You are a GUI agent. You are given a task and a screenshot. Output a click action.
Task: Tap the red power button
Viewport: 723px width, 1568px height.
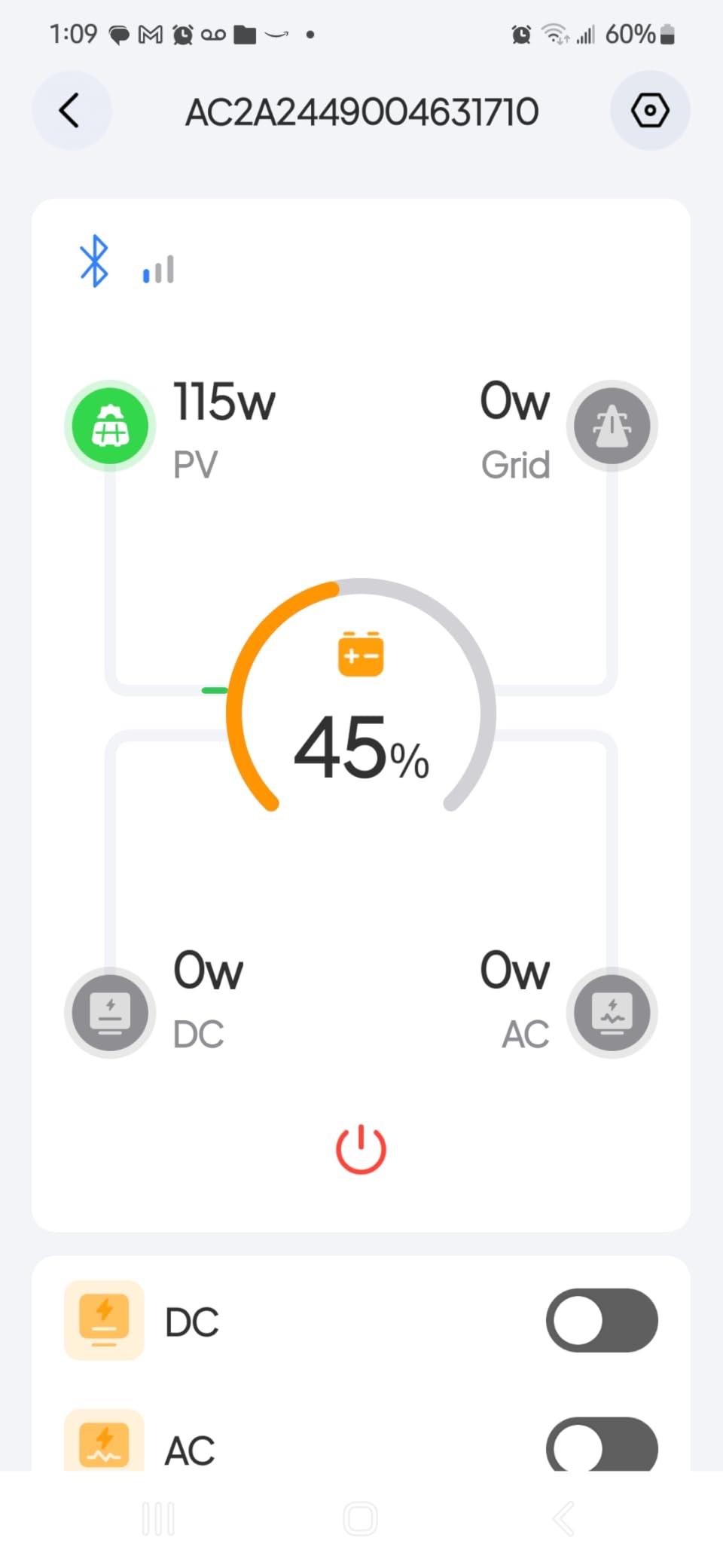[361, 1149]
